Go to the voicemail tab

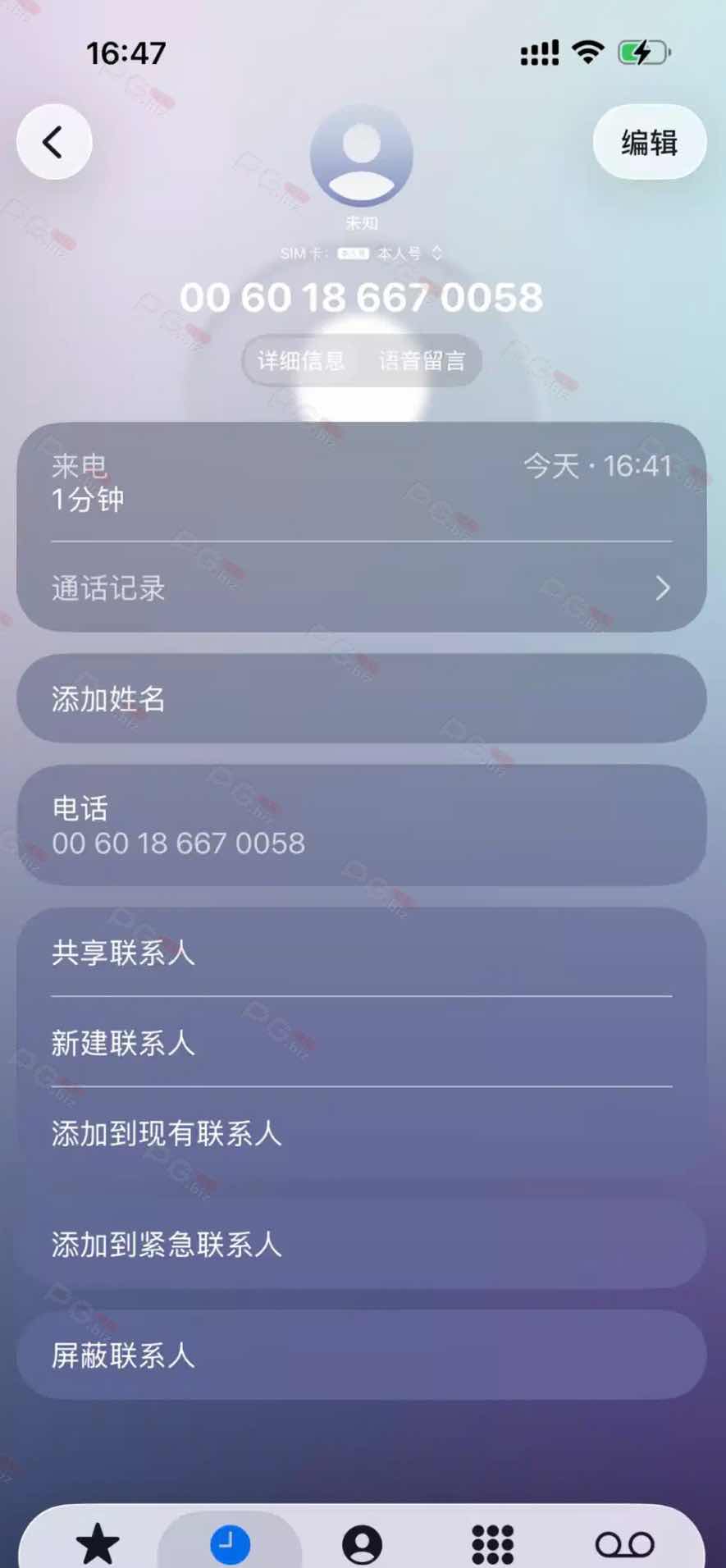click(x=624, y=1544)
